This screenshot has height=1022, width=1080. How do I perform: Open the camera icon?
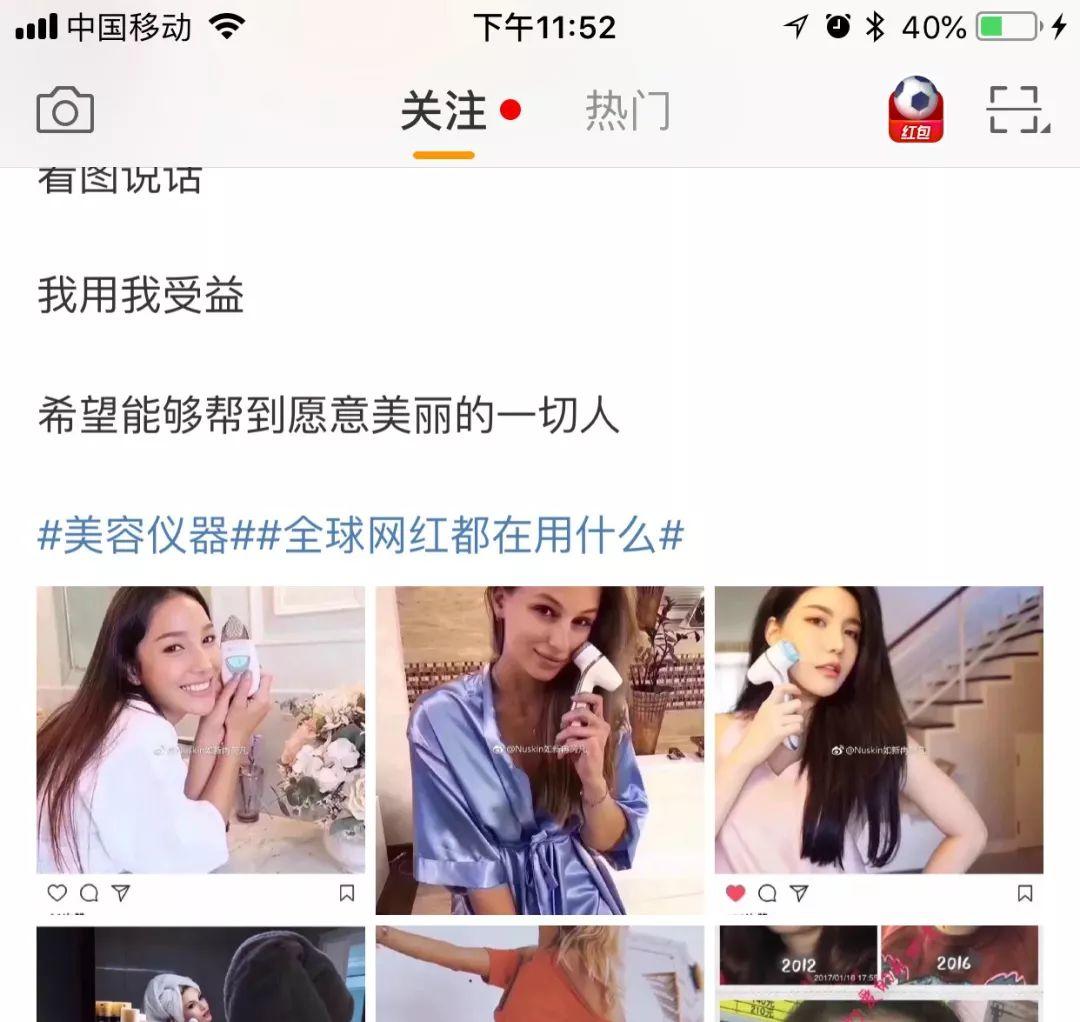(x=65, y=111)
